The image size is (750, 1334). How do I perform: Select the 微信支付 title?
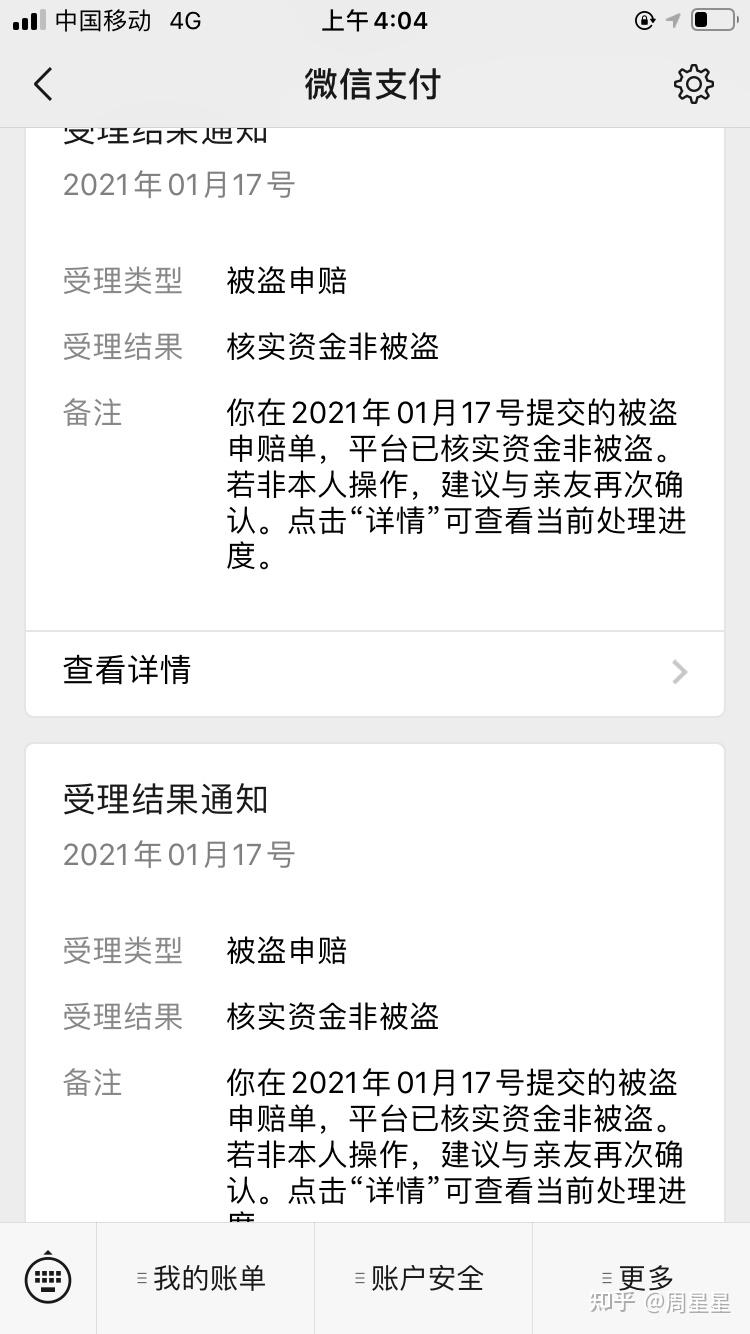point(375,84)
